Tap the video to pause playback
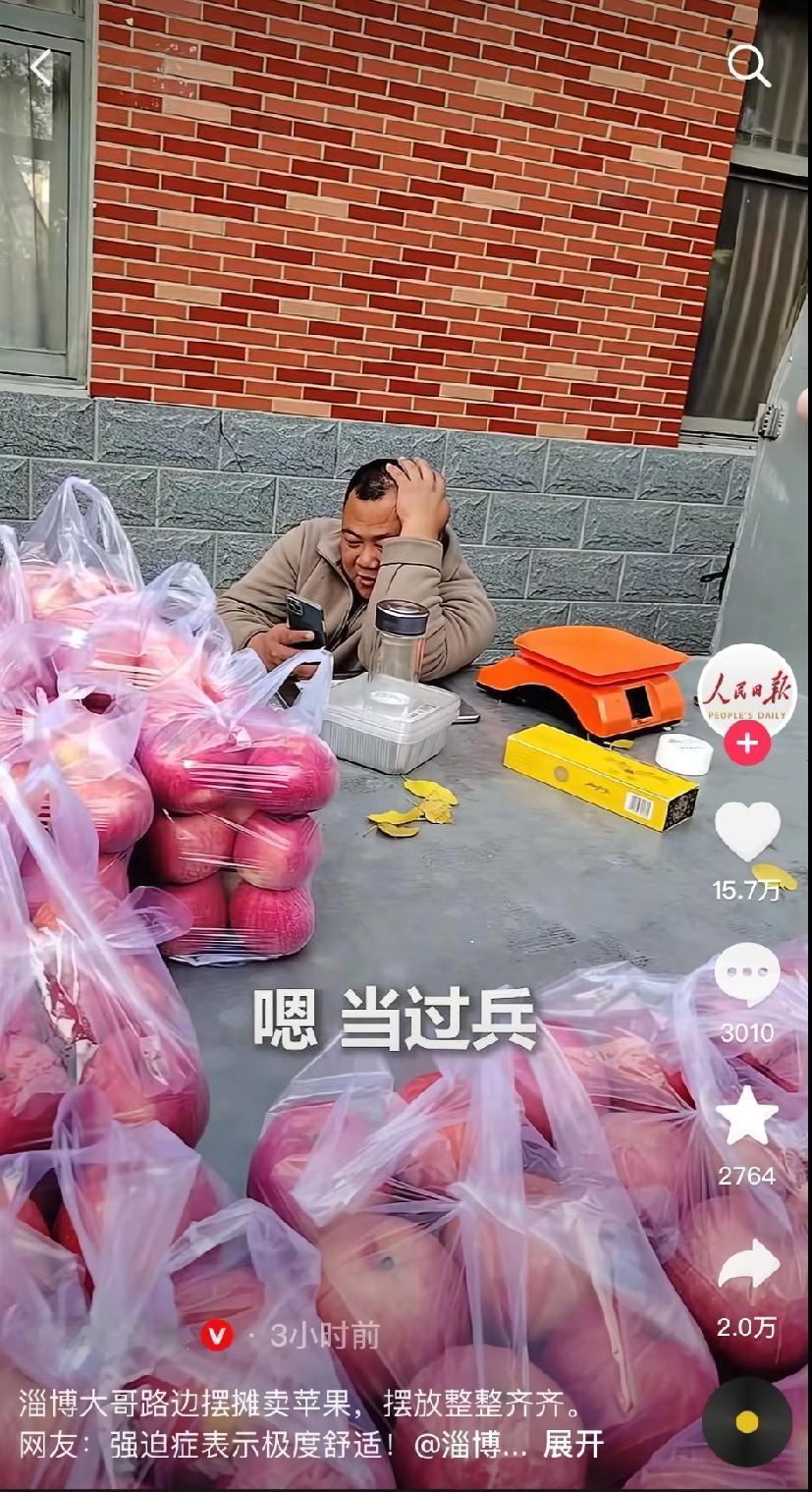The height and width of the screenshot is (1492, 812). (x=373, y=688)
